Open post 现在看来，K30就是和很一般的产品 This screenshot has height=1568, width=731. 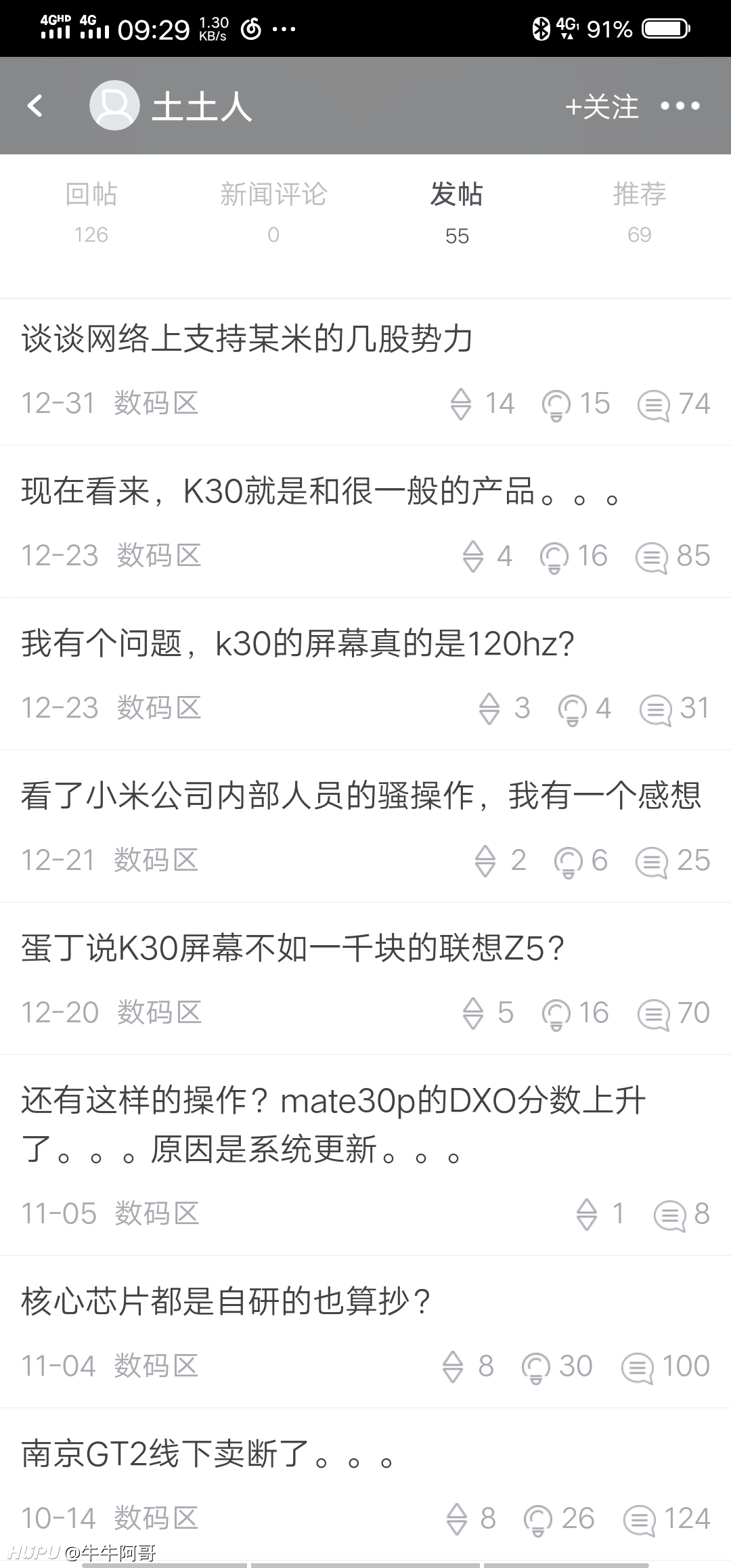[365, 521]
